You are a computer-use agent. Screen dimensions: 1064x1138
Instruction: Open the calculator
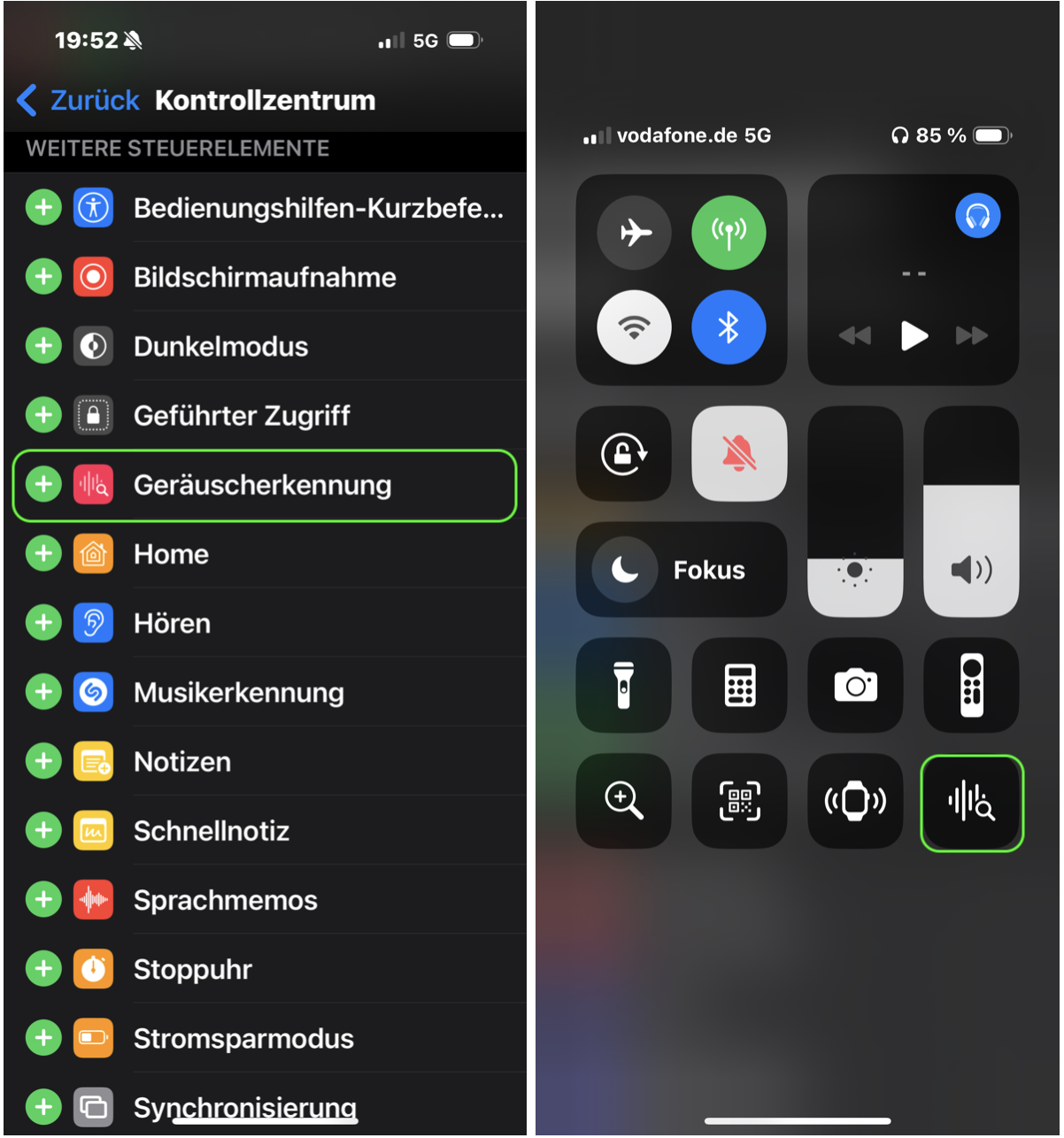(739, 685)
